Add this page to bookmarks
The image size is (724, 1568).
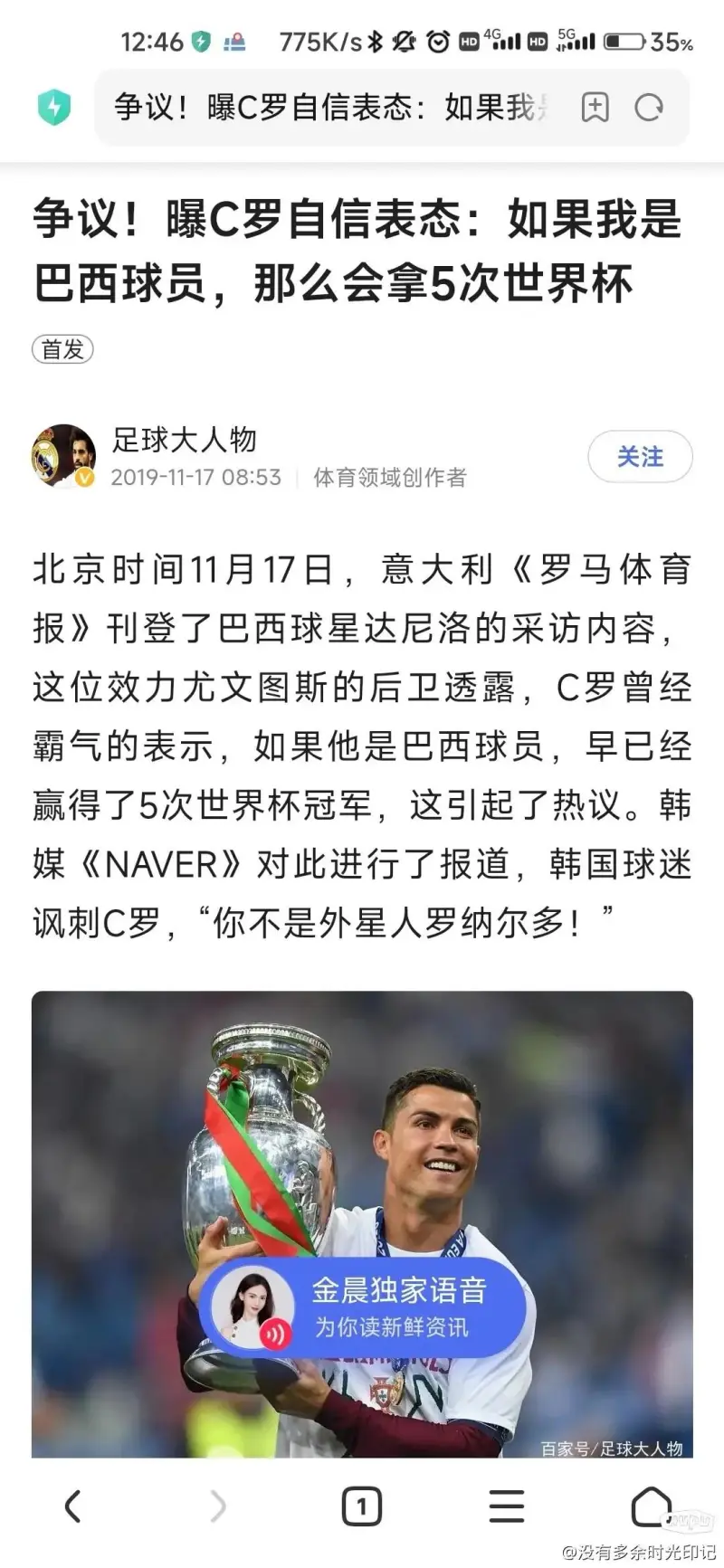coord(595,108)
